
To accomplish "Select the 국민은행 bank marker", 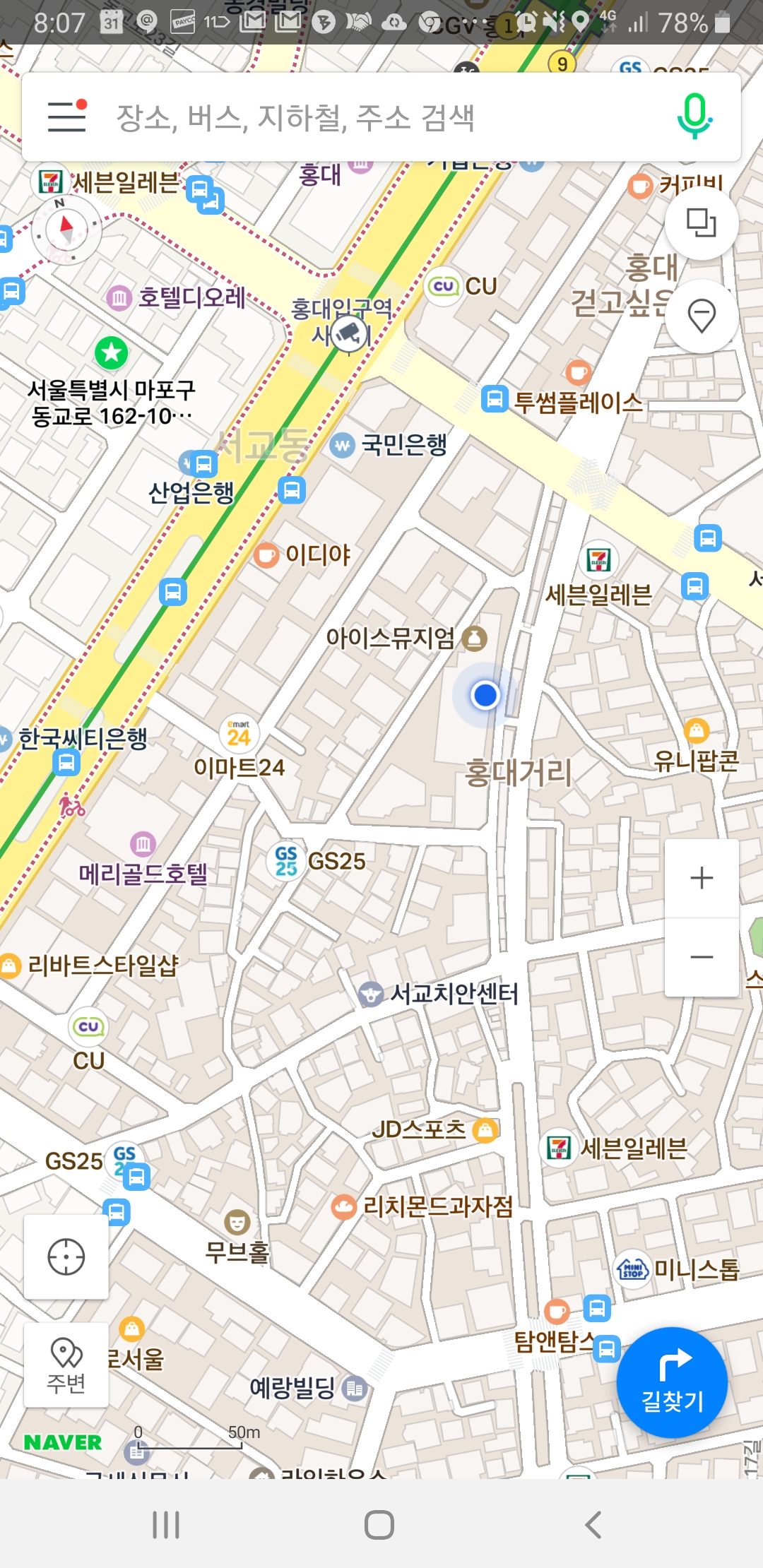I will [x=343, y=445].
